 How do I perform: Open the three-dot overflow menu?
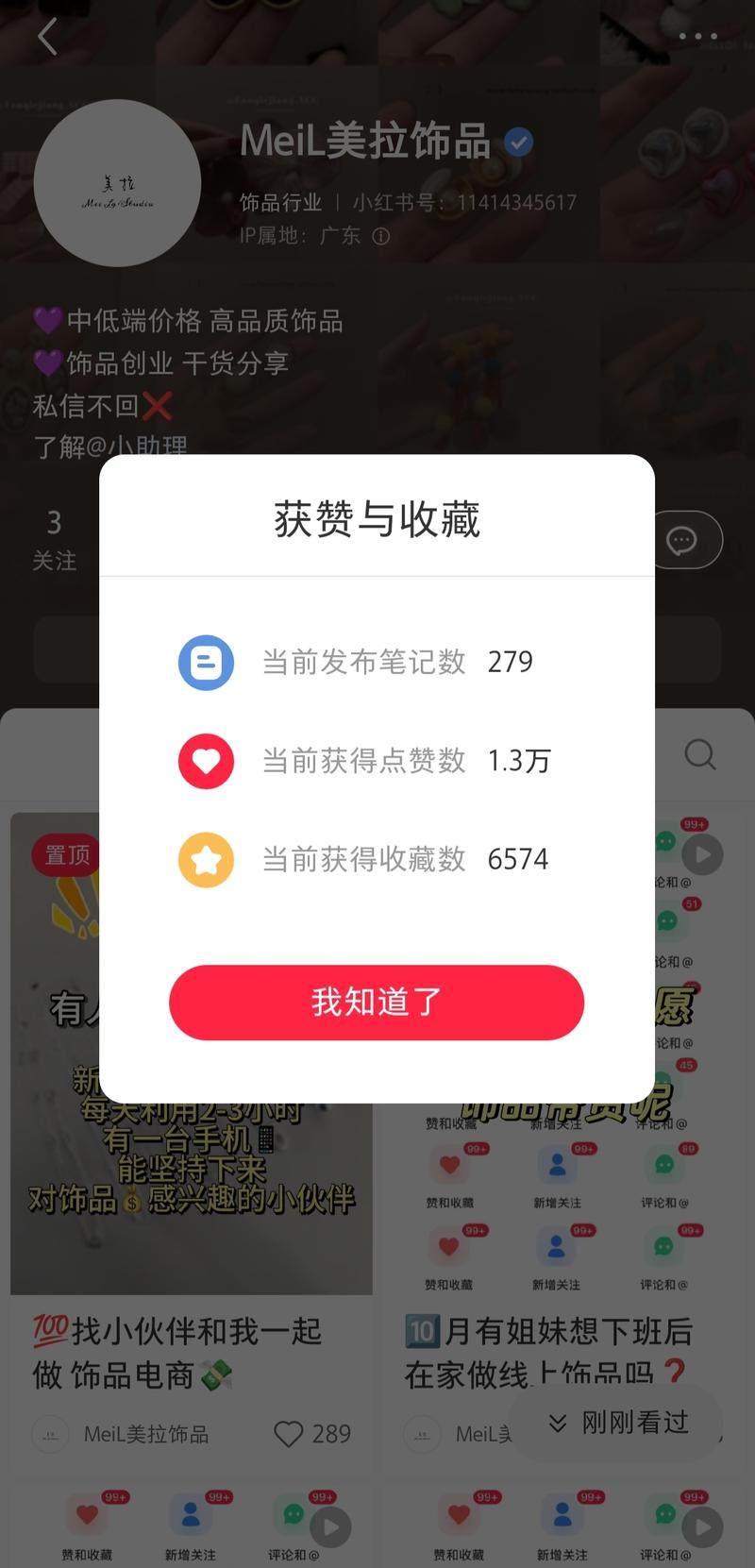click(x=697, y=37)
